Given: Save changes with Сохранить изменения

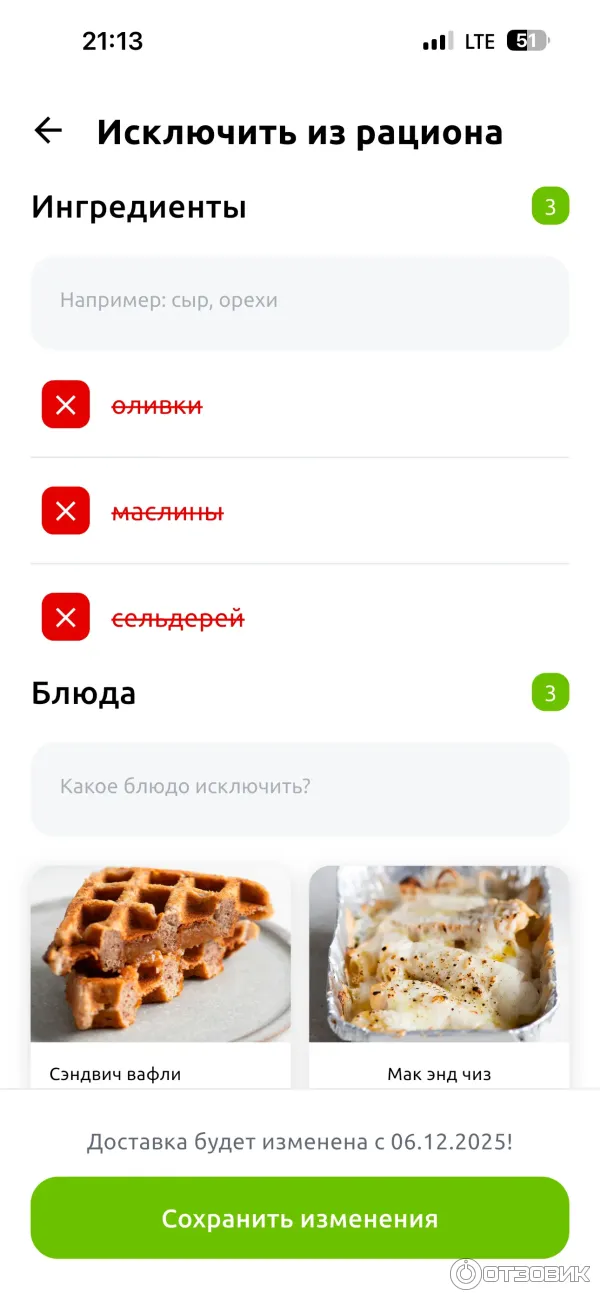Looking at the screenshot, I should 300,1218.
